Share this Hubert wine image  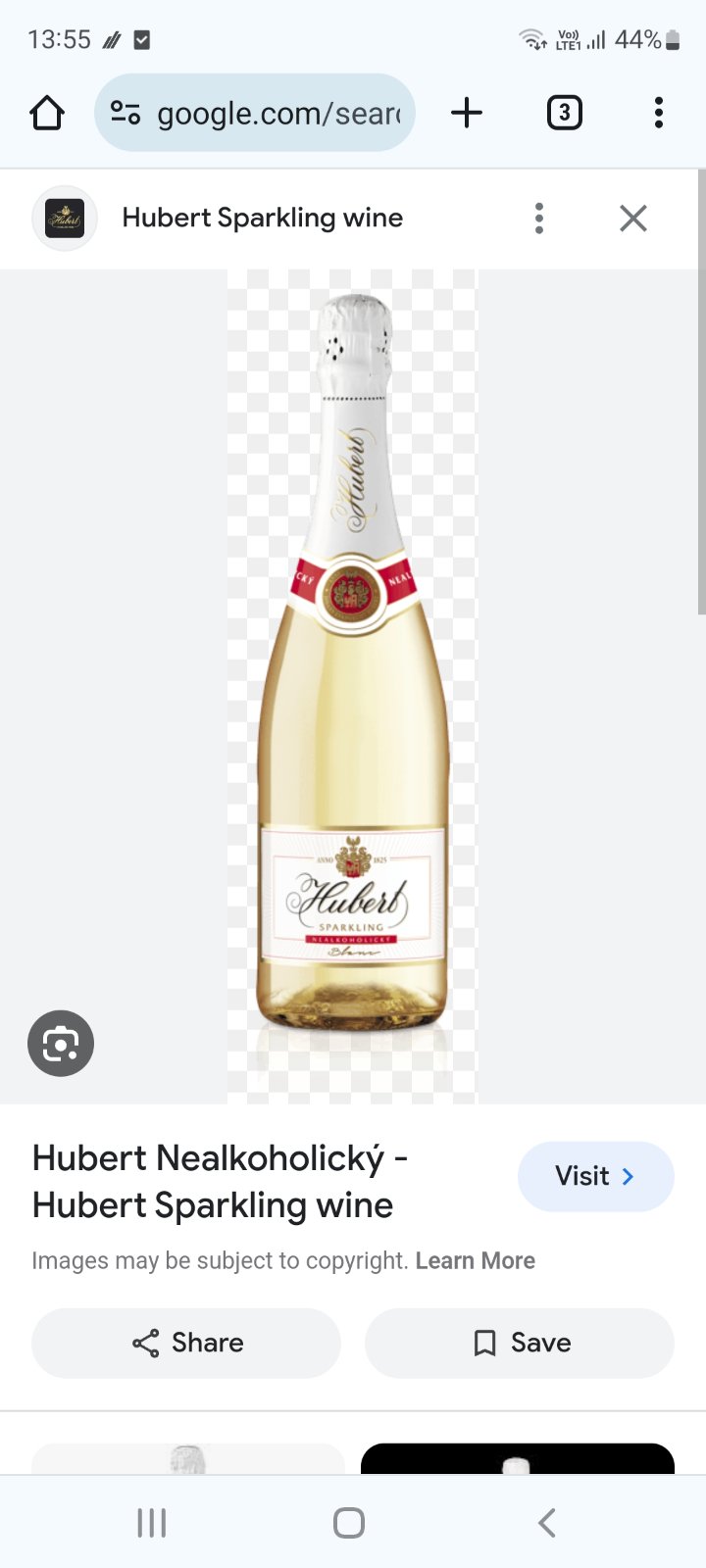[186, 1343]
